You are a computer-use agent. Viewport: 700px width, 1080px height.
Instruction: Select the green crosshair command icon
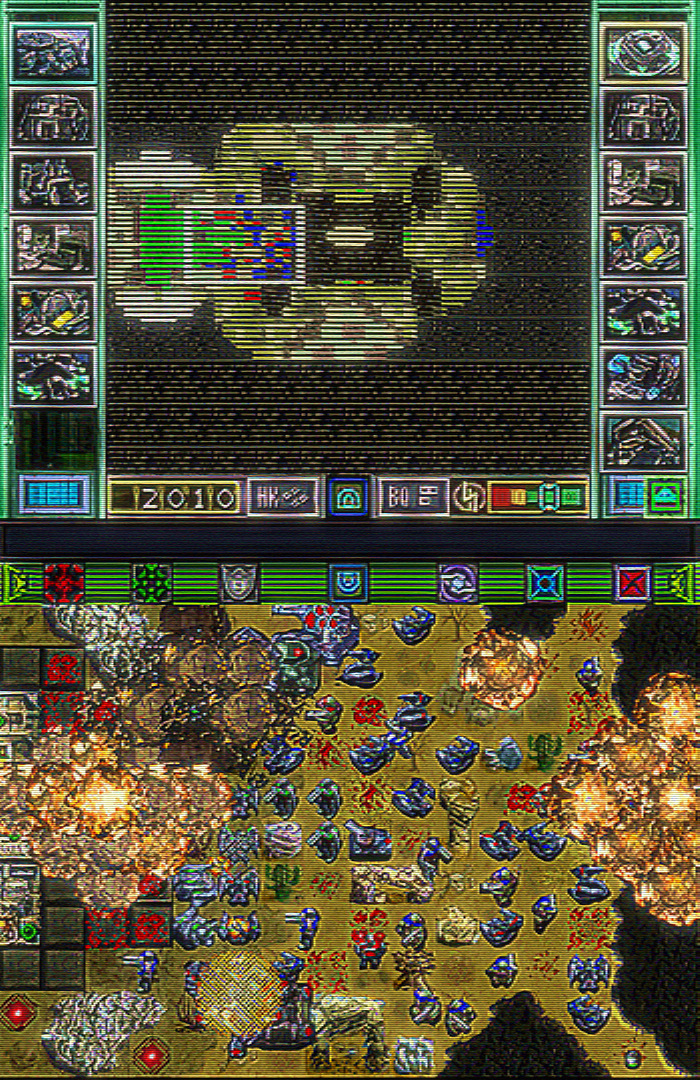[152, 582]
